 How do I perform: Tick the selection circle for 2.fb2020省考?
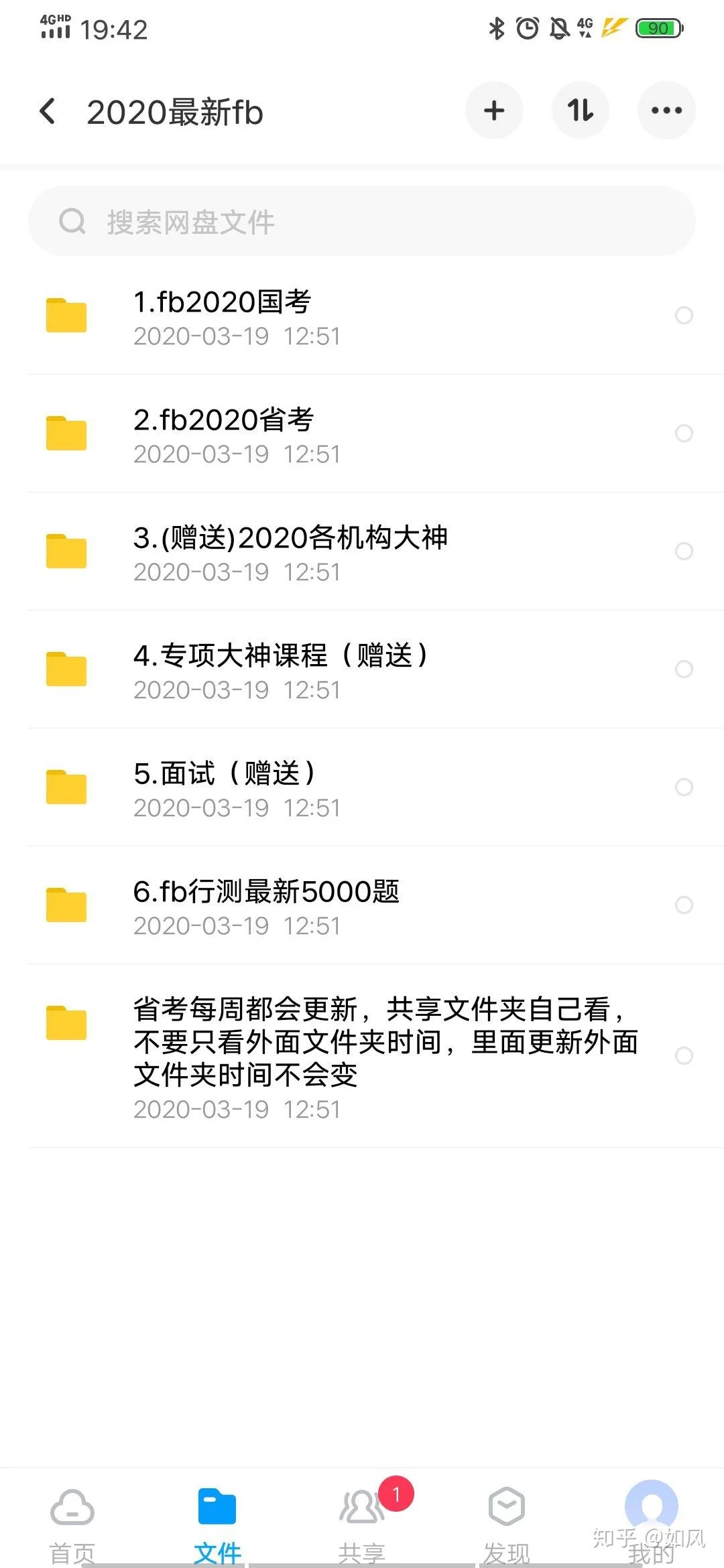[684, 434]
